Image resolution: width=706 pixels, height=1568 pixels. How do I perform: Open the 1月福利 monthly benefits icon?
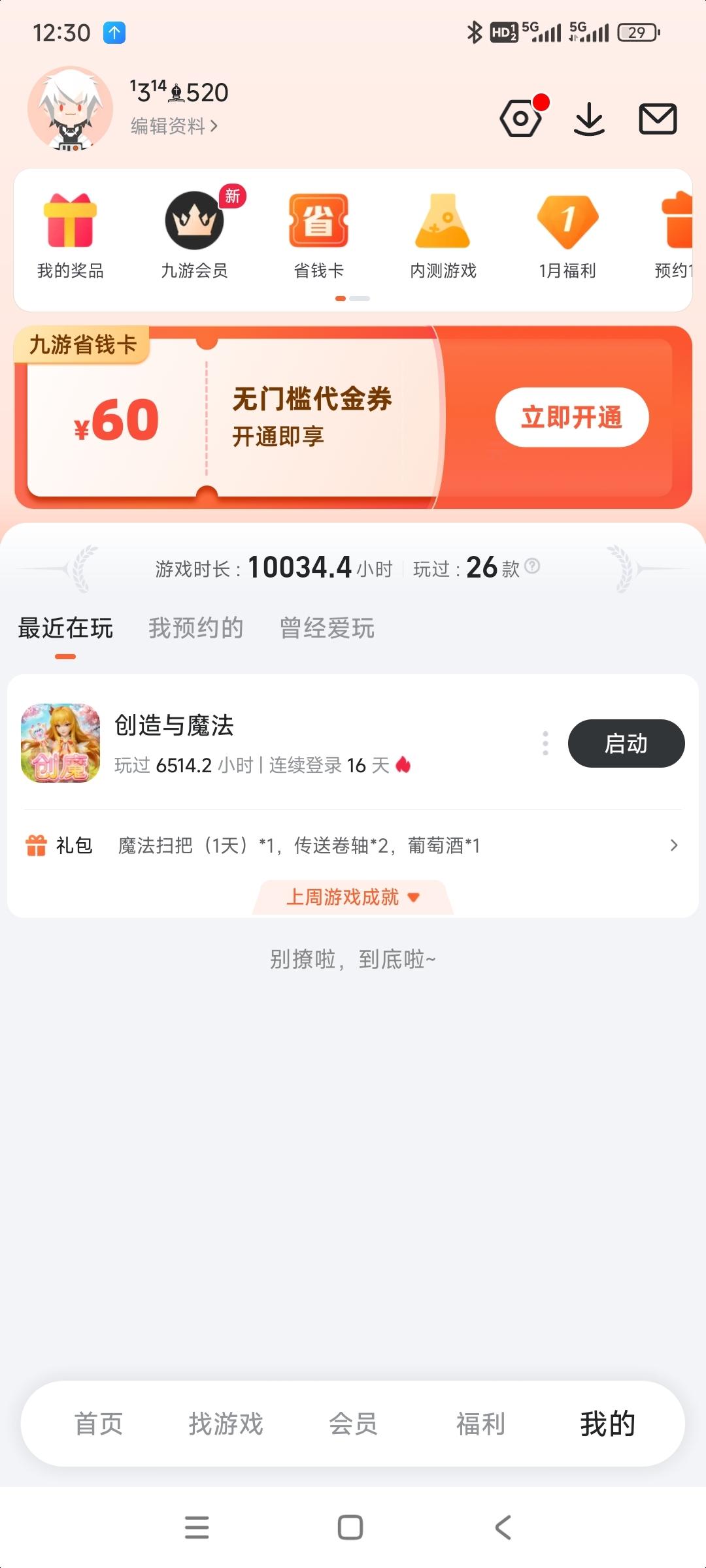pos(566,222)
